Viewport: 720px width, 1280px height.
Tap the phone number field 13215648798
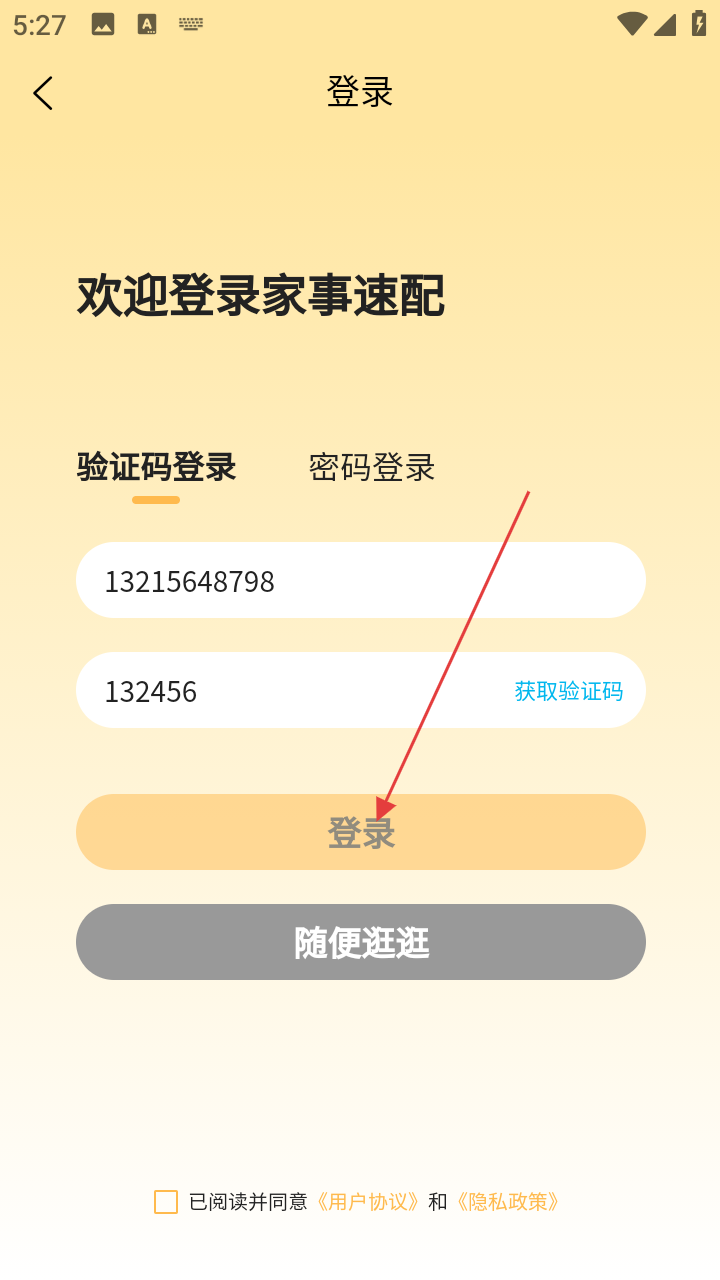pos(300,580)
